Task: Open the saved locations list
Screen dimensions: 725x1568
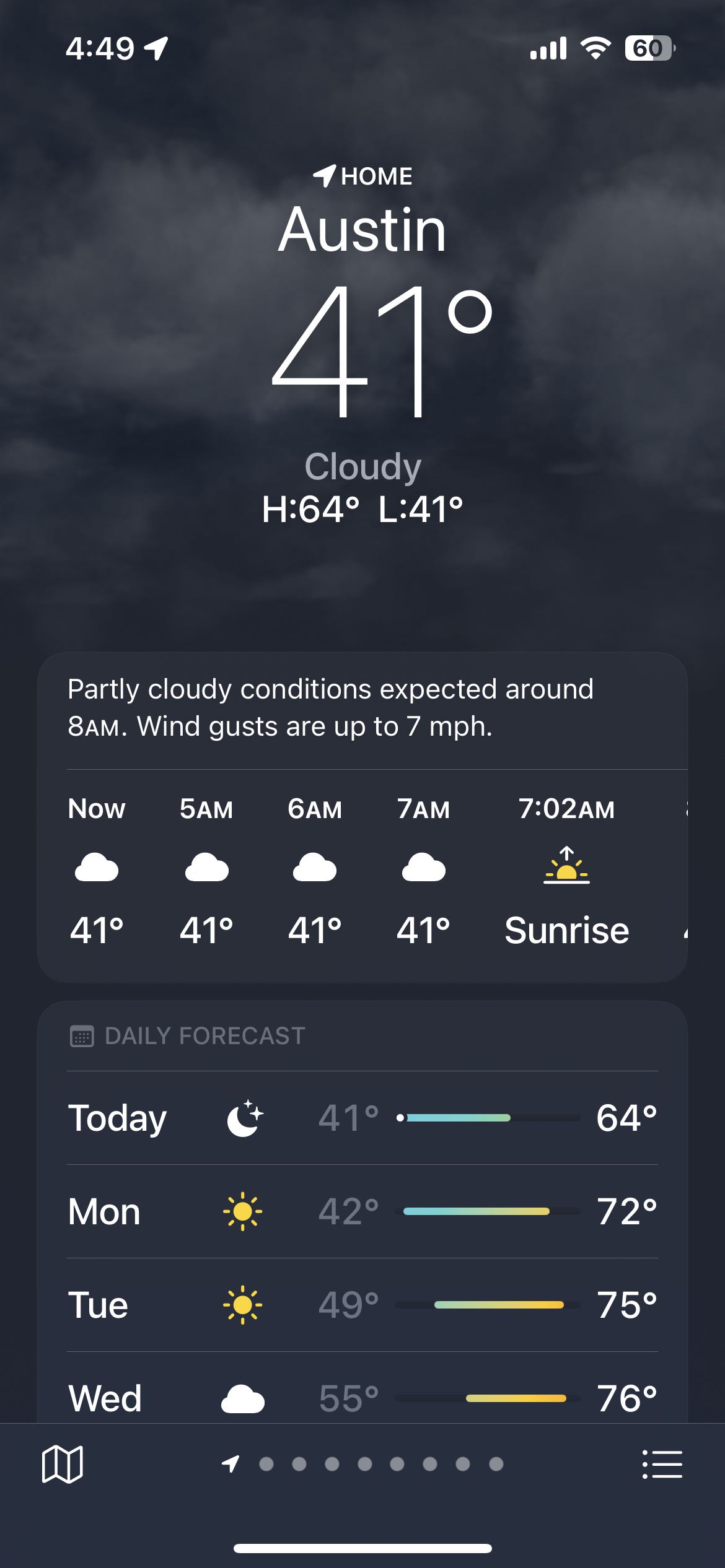Action: pyautogui.click(x=662, y=1464)
